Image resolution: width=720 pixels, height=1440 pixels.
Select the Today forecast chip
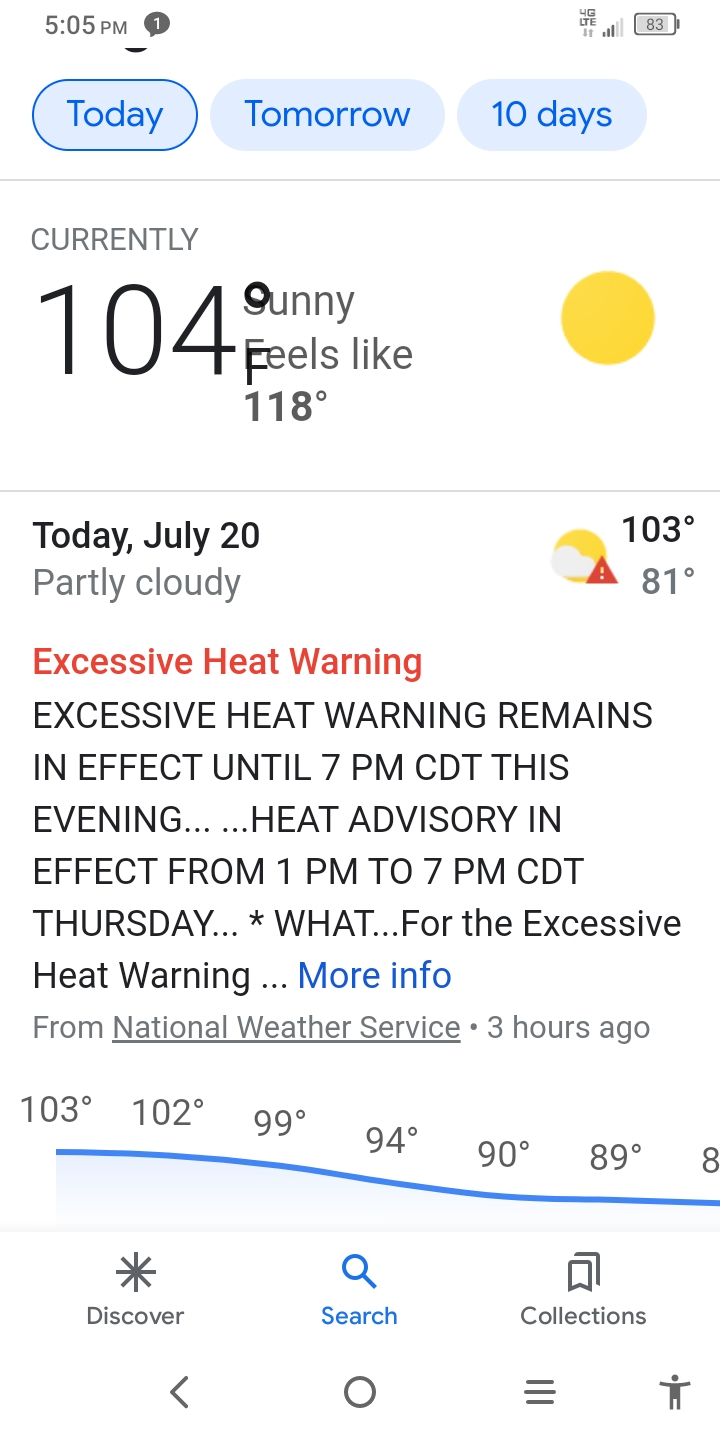click(115, 115)
